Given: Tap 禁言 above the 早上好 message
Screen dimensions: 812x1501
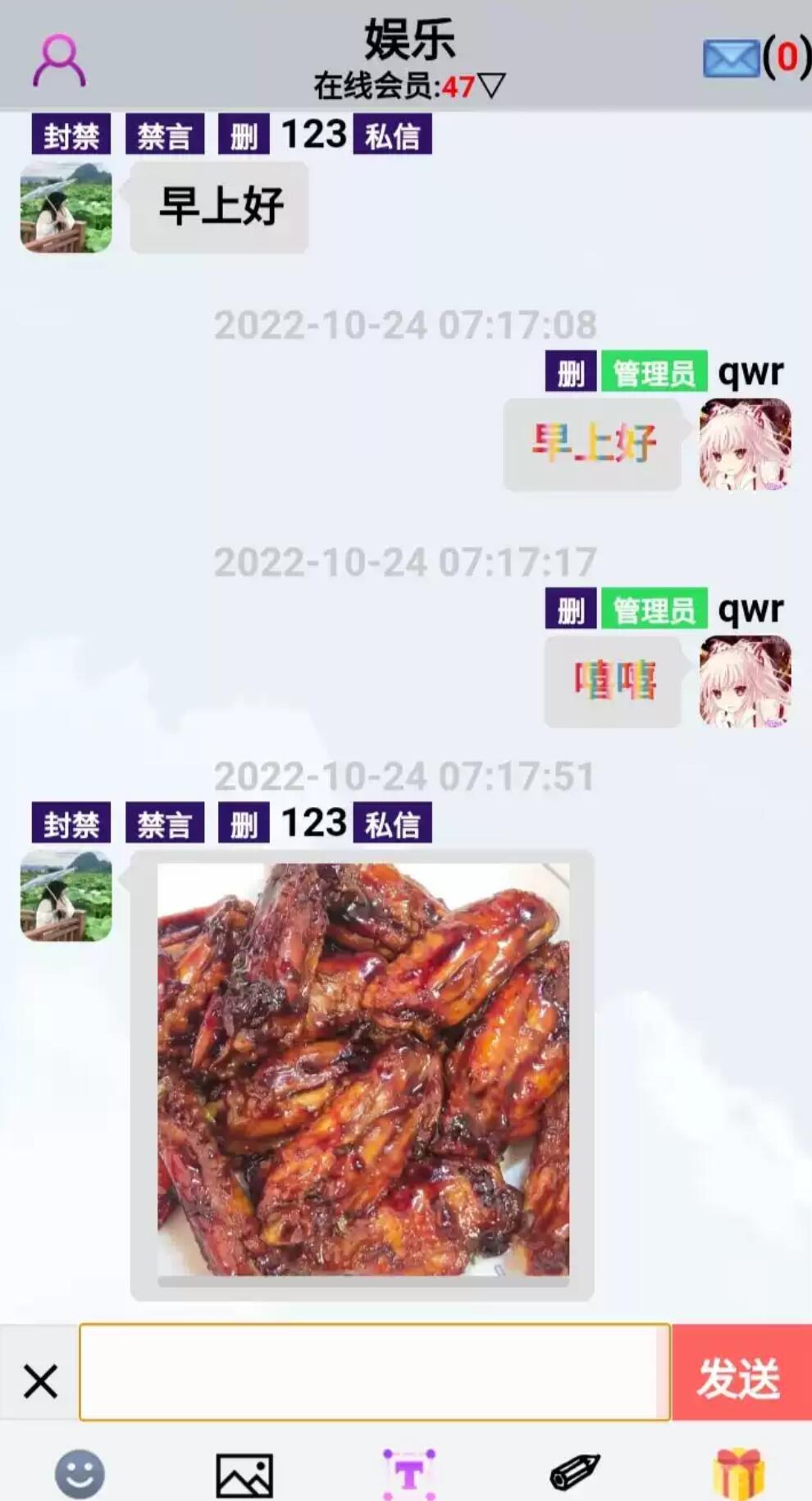Looking at the screenshot, I should 164,135.
